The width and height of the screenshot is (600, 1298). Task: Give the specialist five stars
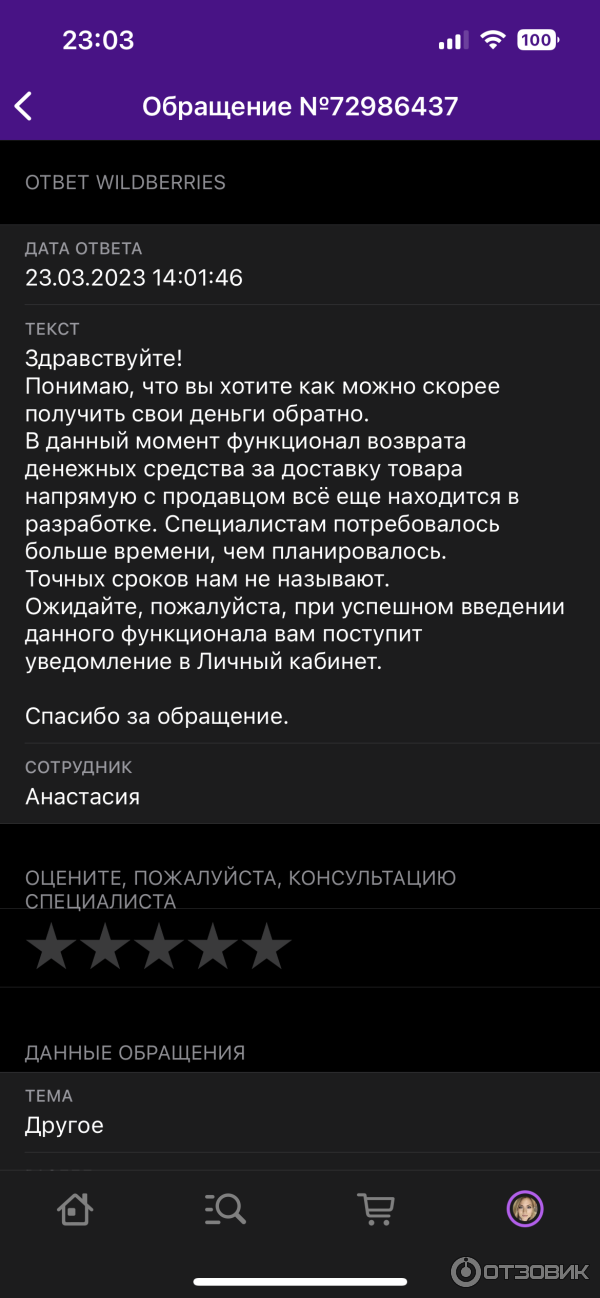click(x=267, y=946)
